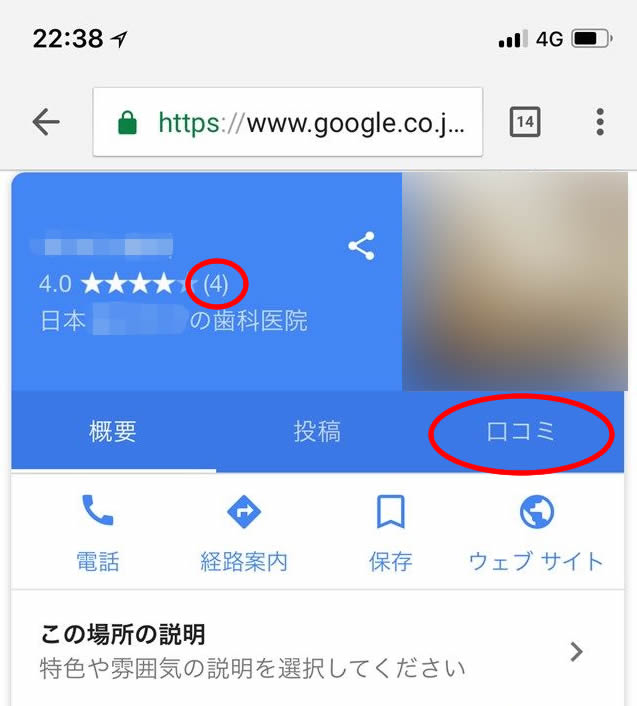Screen dimensions: 637x706
Task: Go back to the previous page
Action: click(x=46, y=123)
